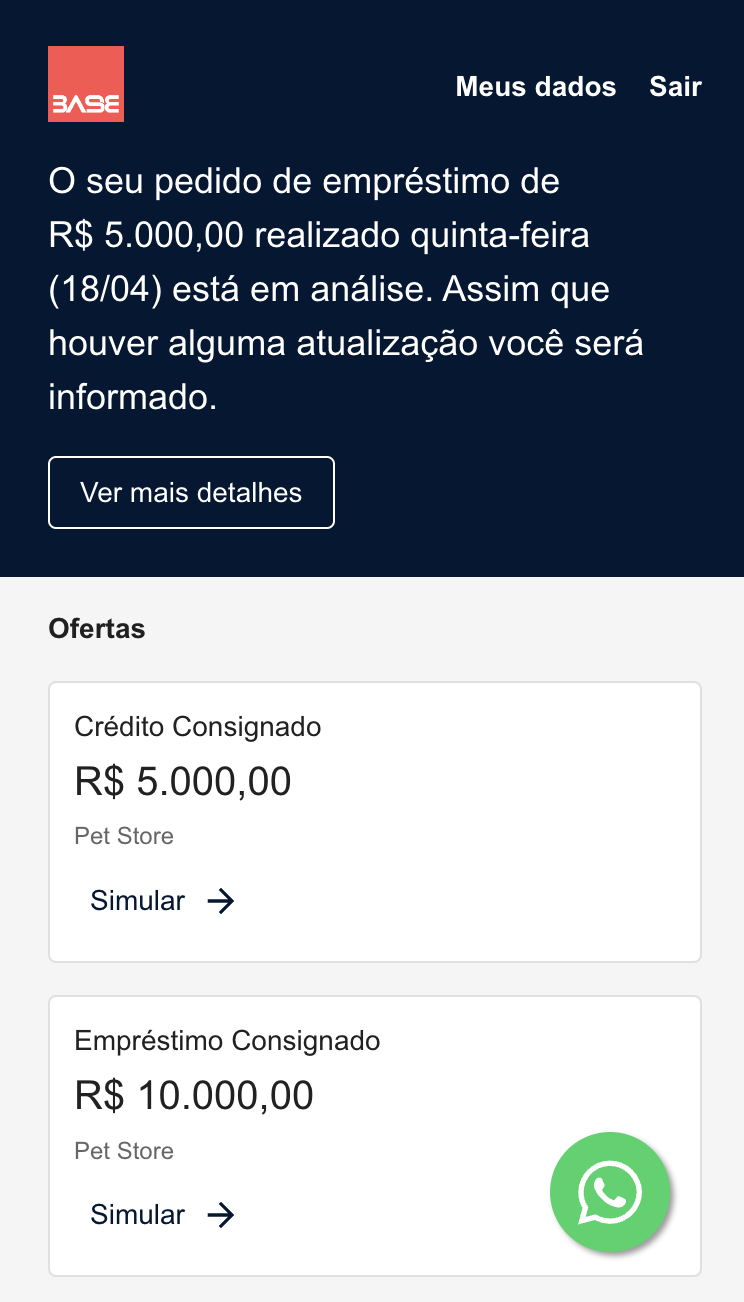Viewport: 744px width, 1302px height.
Task: Tap the Ver mais detalhes button
Action: click(191, 492)
